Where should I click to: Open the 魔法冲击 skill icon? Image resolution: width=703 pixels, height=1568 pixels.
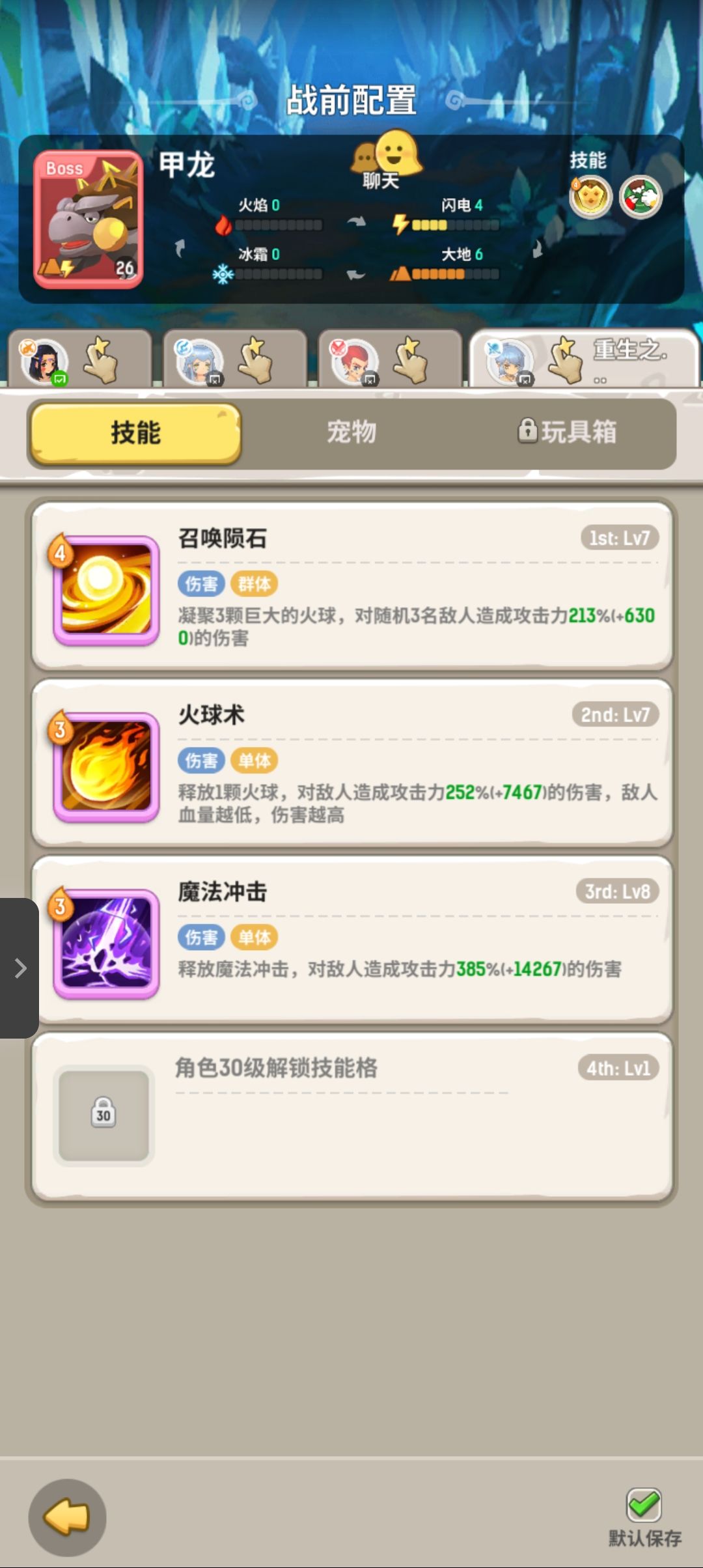point(104,944)
